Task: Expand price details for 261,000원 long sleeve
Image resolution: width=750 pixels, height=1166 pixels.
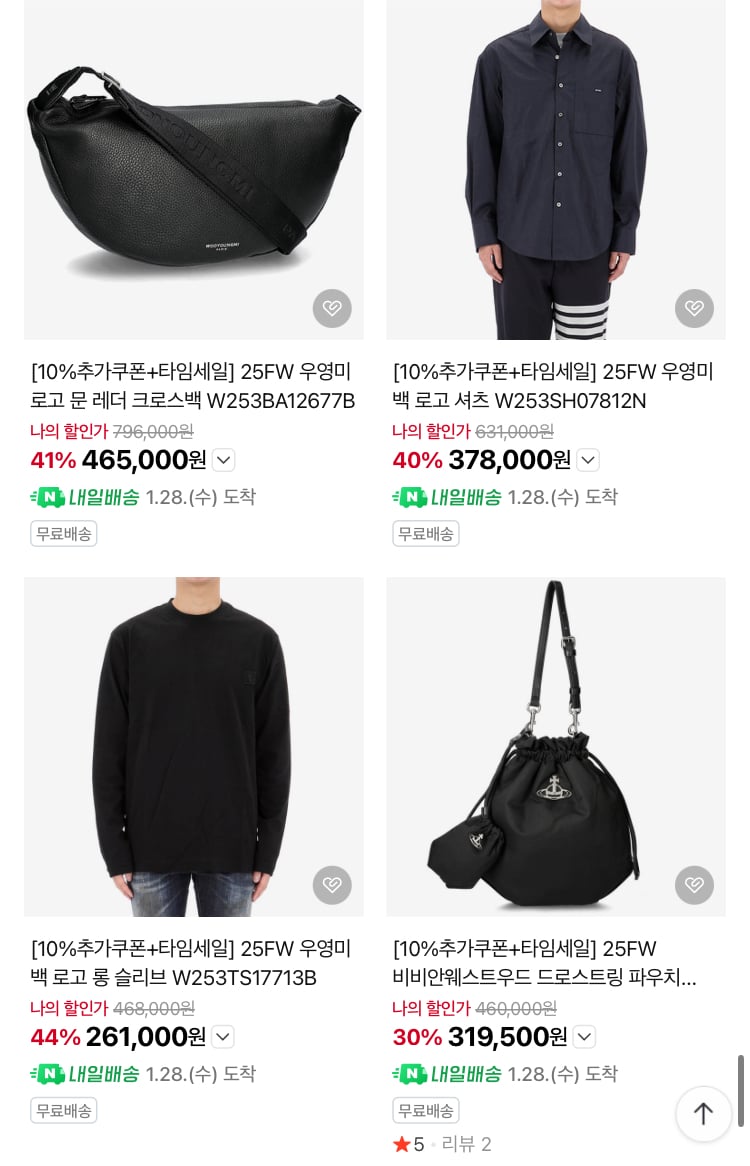Action: [x=223, y=1037]
